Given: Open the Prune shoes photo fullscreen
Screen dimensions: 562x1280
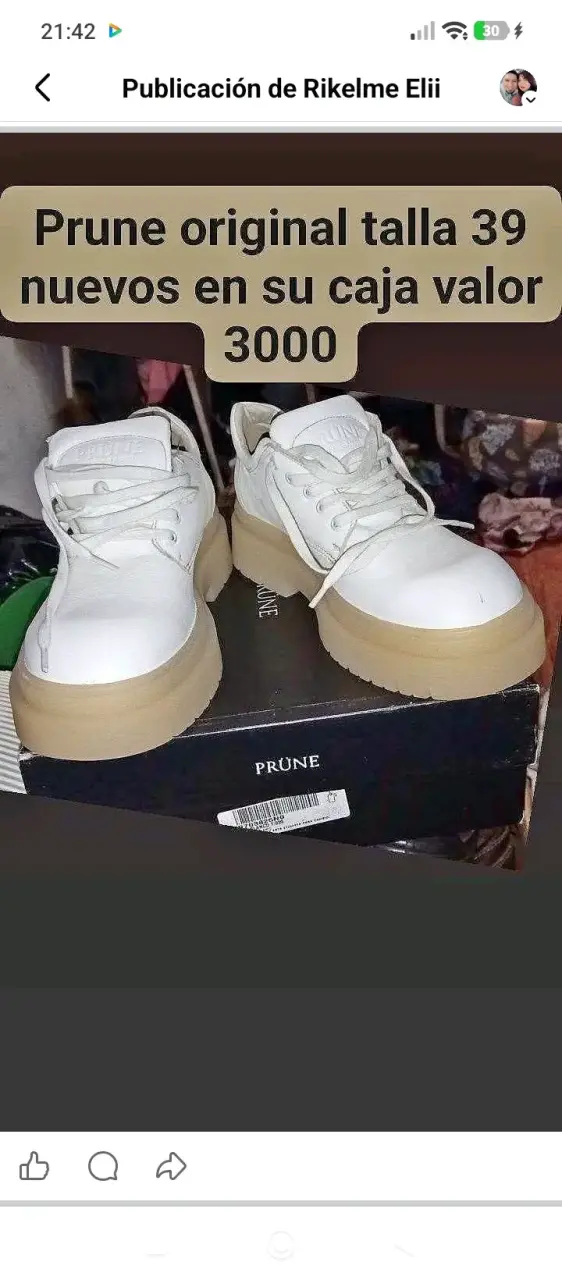Looking at the screenshot, I should (281, 632).
